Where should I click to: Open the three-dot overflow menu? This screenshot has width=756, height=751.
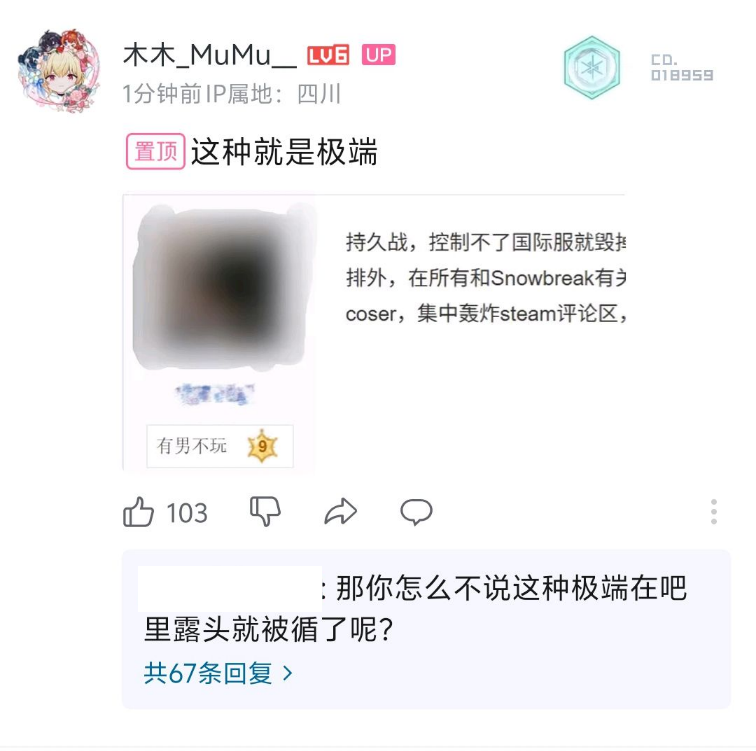[713, 512]
